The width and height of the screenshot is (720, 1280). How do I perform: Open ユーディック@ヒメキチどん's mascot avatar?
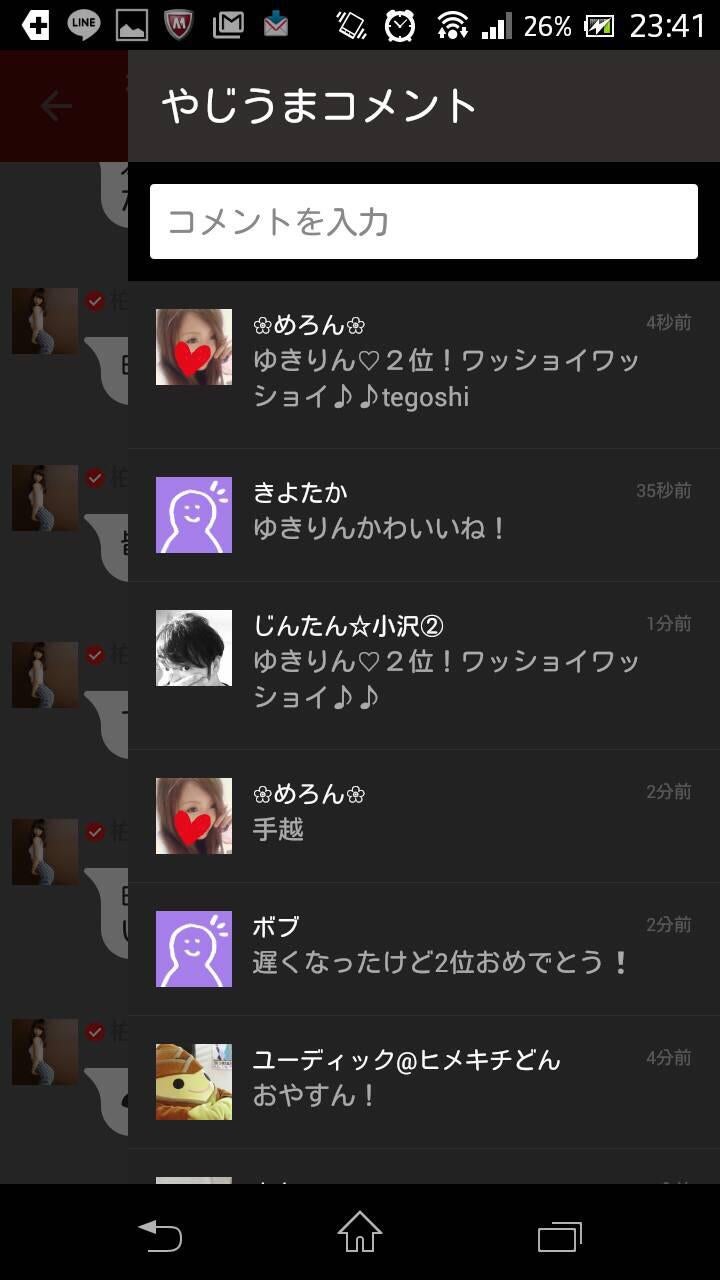193,1081
